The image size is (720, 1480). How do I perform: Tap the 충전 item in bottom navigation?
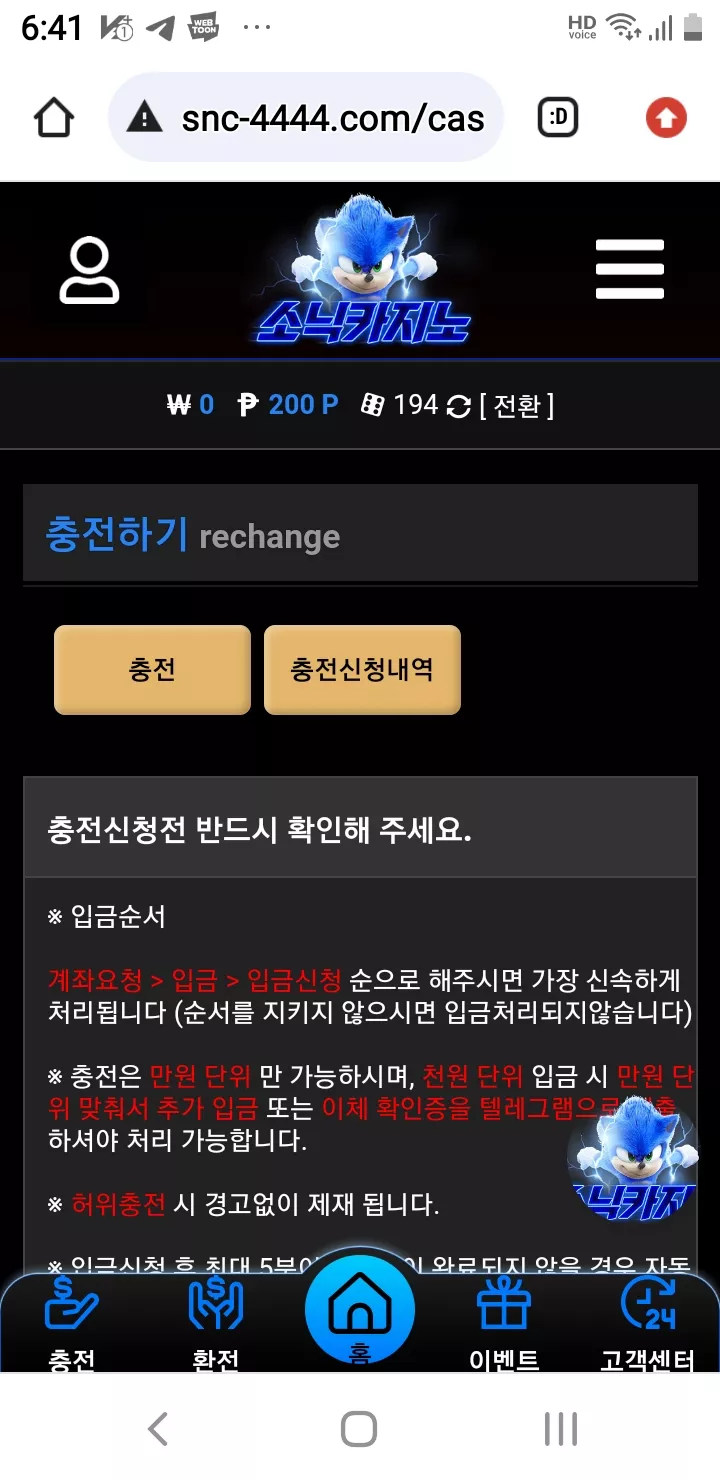click(72, 1324)
